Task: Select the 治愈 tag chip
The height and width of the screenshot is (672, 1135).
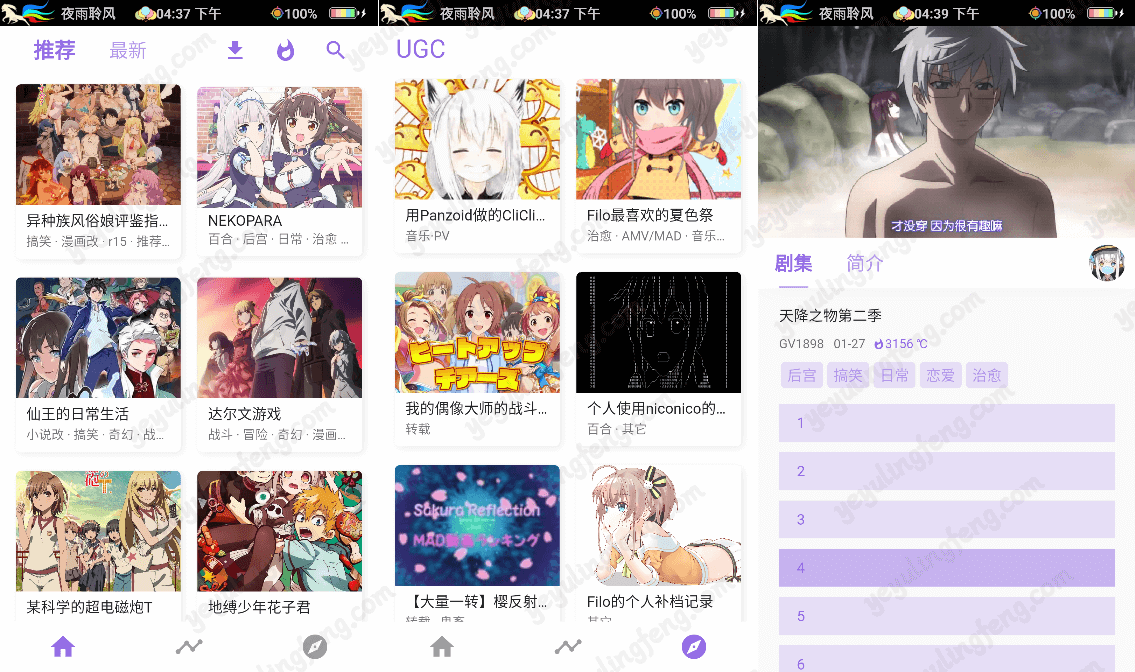Action: click(986, 375)
